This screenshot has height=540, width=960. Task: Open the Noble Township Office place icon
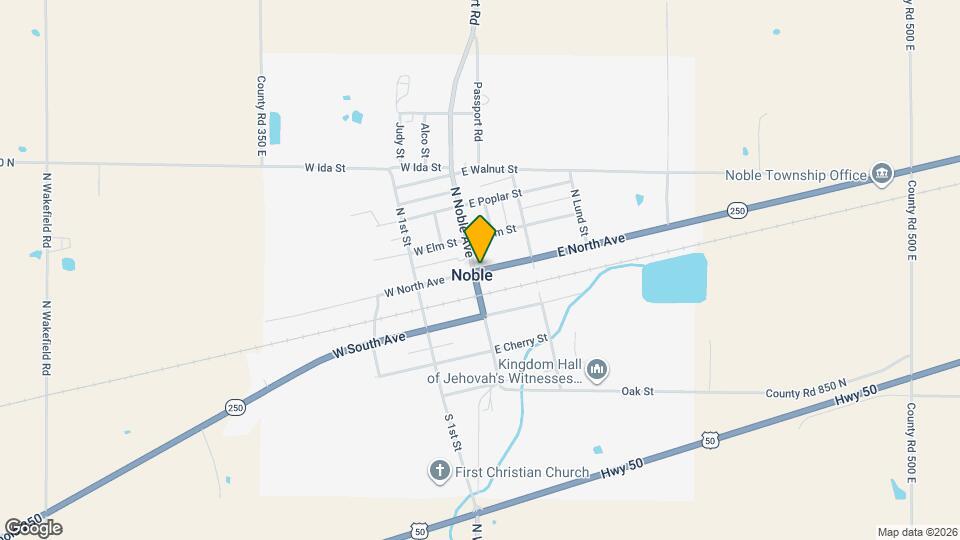(x=882, y=175)
